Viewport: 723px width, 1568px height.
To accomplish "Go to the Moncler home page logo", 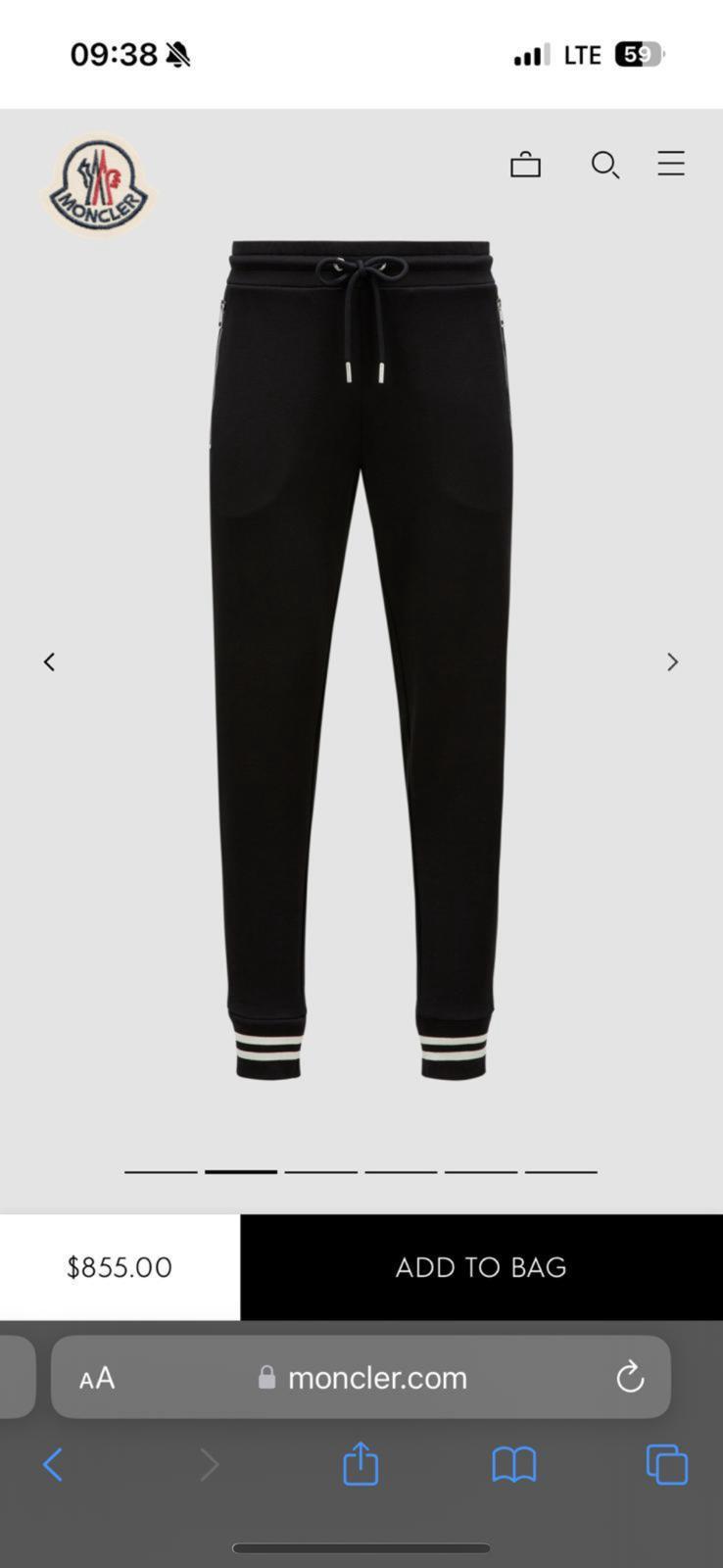I will 97,185.
